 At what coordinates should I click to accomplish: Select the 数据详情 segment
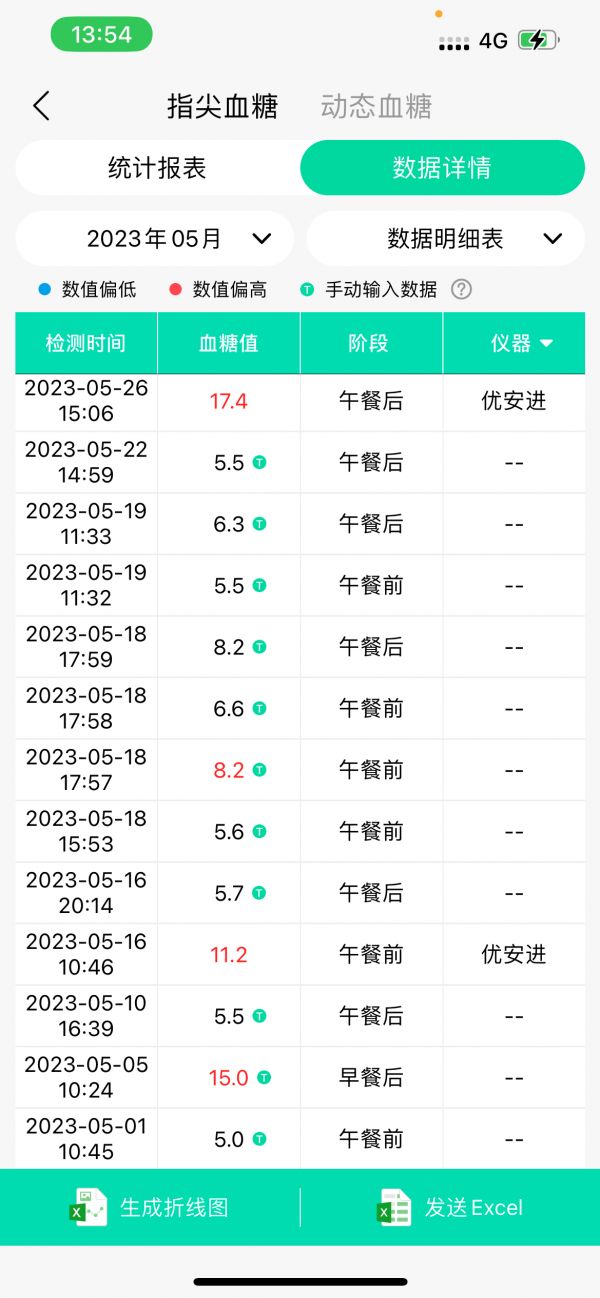442,167
